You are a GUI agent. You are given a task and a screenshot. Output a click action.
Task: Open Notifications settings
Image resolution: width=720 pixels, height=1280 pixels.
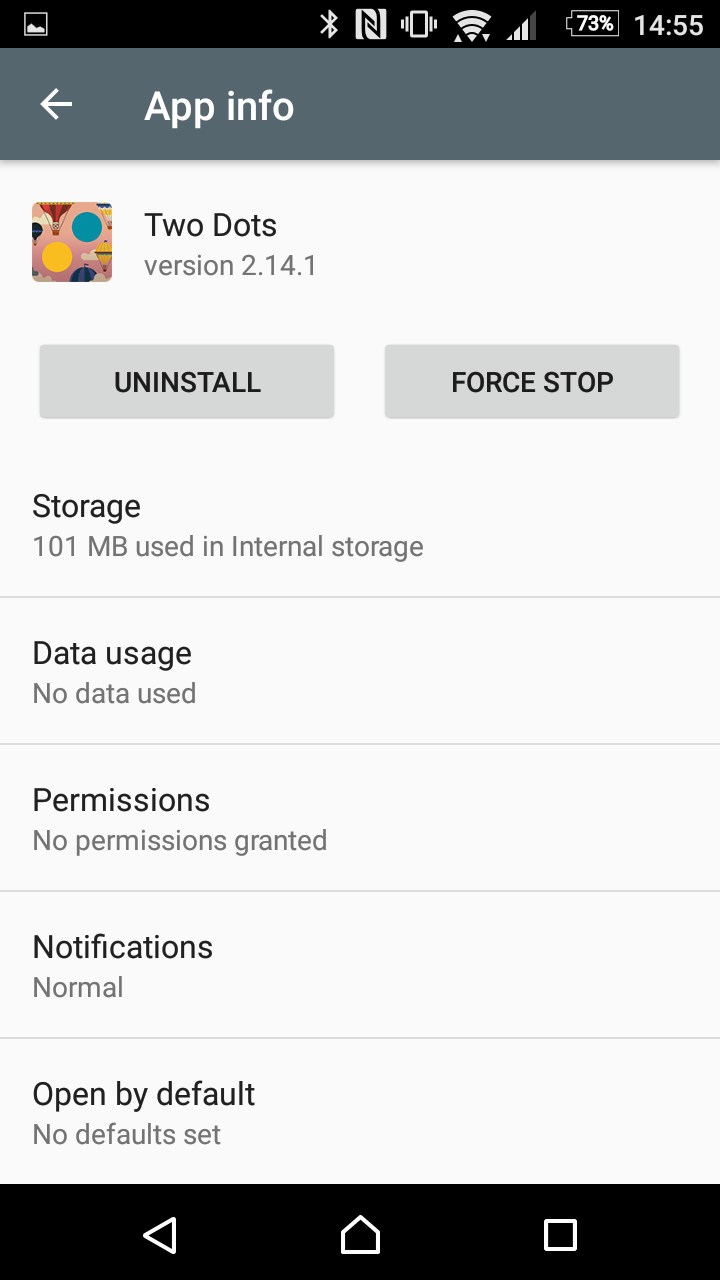point(360,965)
